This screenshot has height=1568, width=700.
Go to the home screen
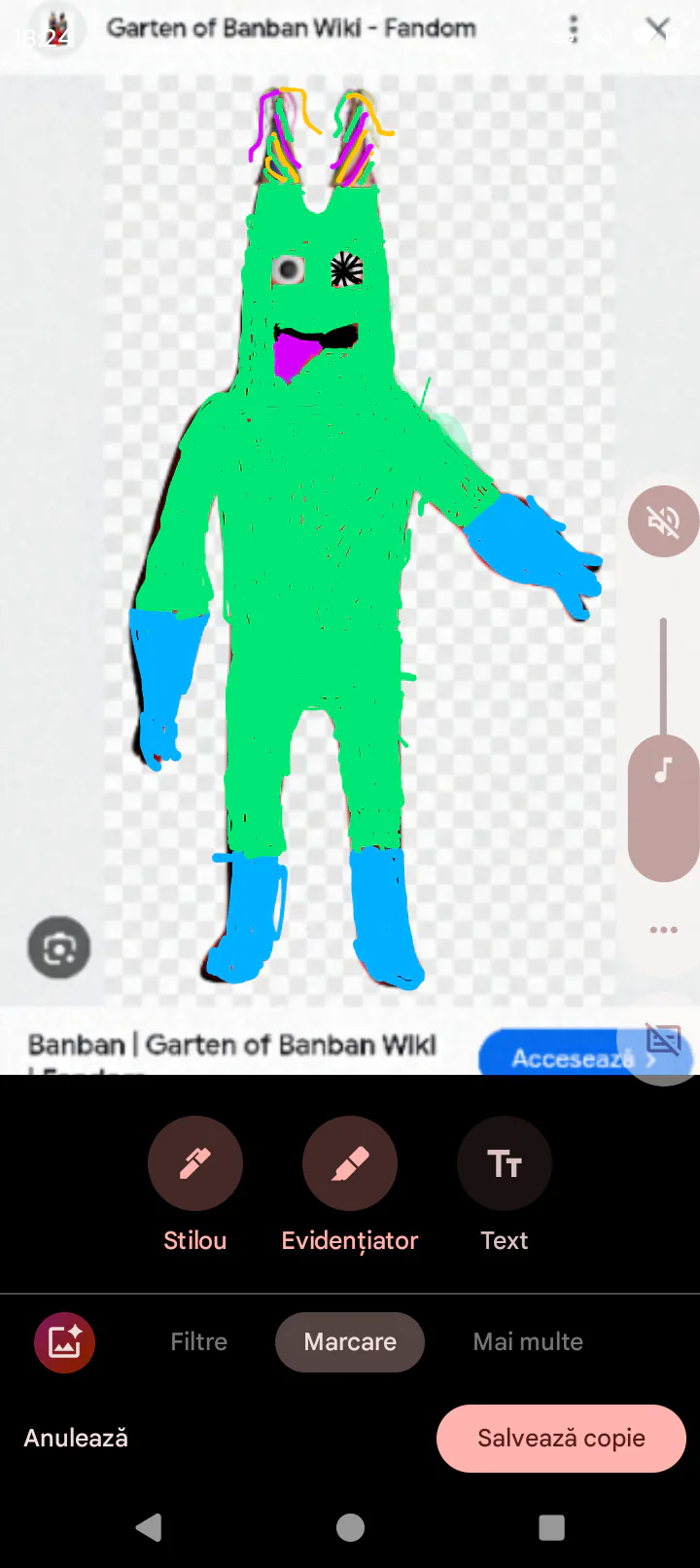point(350,1527)
